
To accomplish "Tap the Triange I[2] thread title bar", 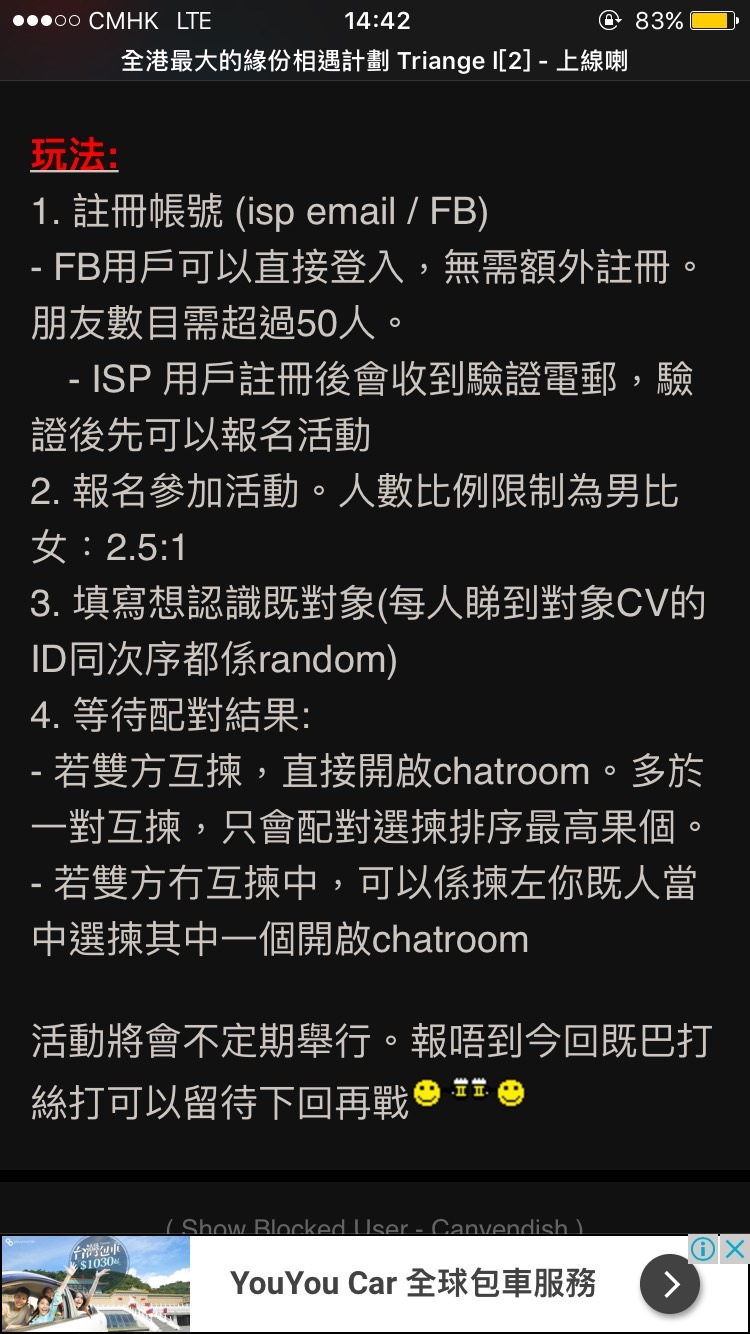I will [375, 60].
